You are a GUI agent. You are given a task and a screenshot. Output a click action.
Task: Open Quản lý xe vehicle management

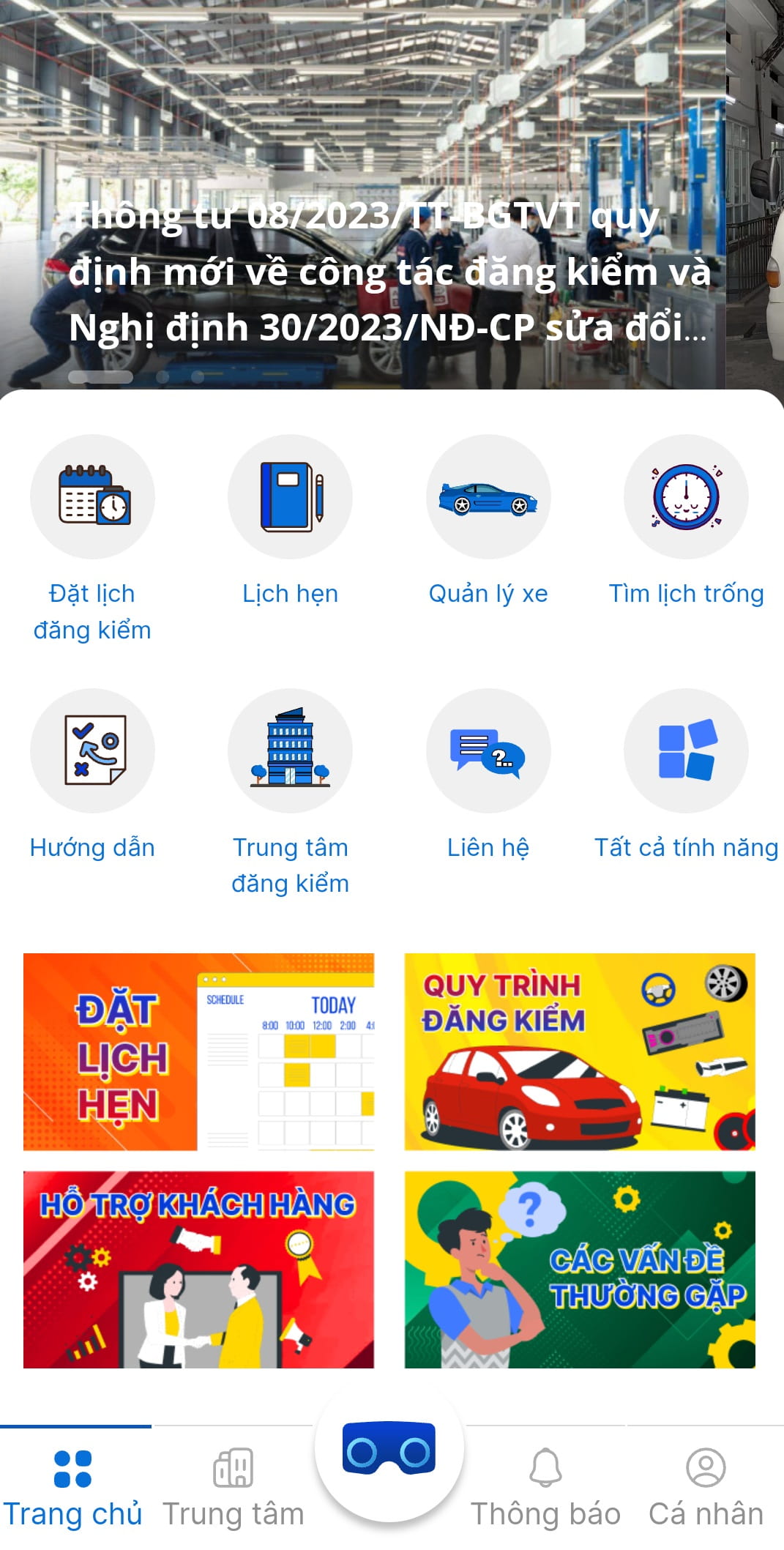[488, 498]
